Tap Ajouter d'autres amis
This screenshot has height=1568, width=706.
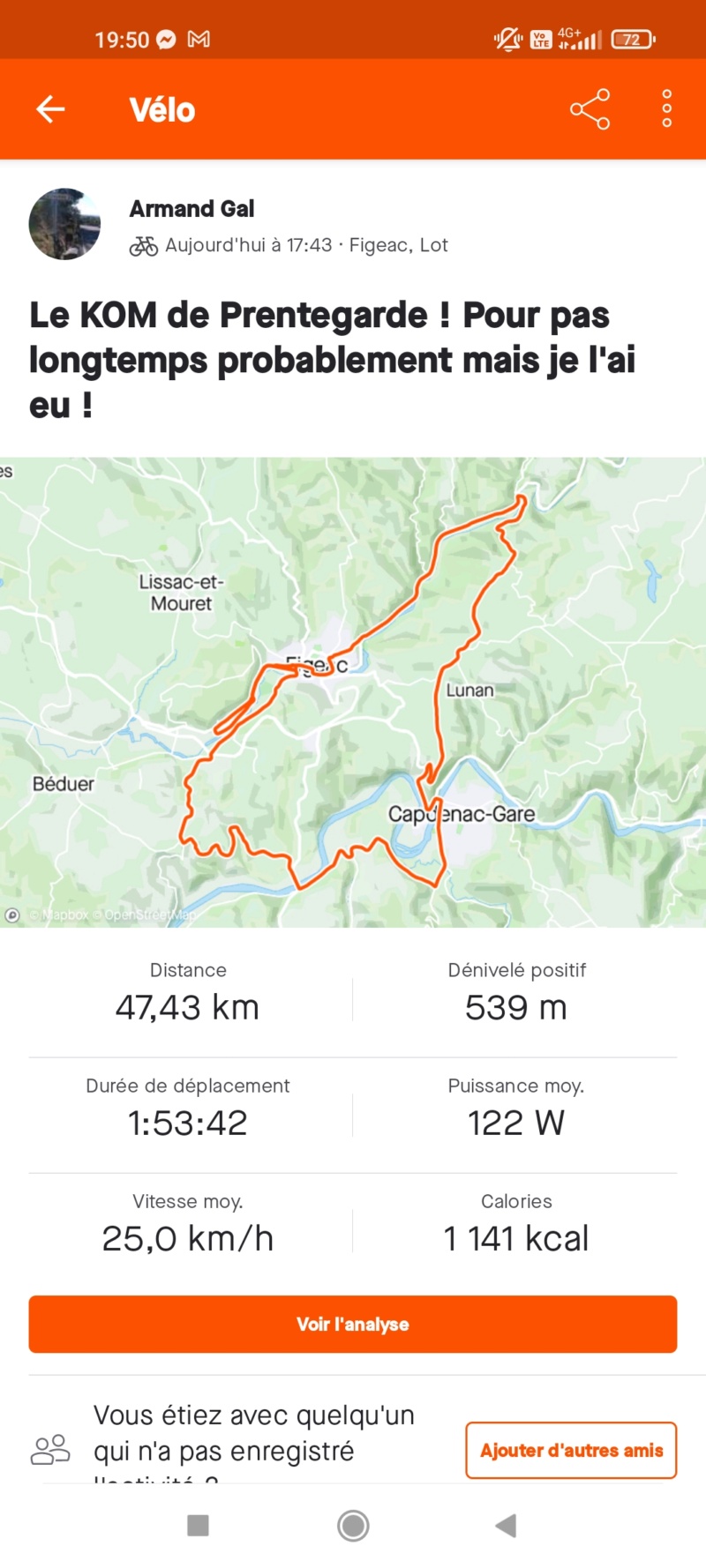point(571,1450)
